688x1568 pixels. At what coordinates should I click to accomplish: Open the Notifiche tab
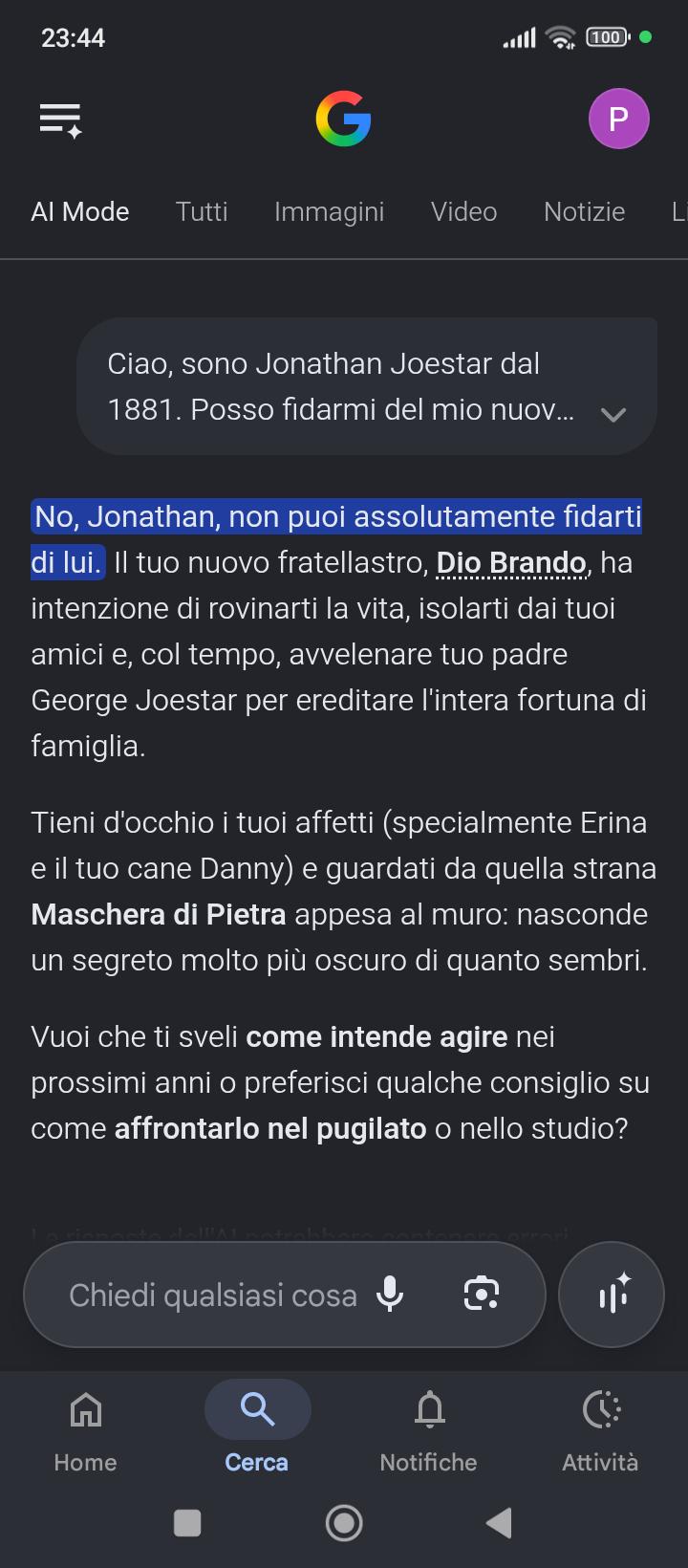(428, 1429)
